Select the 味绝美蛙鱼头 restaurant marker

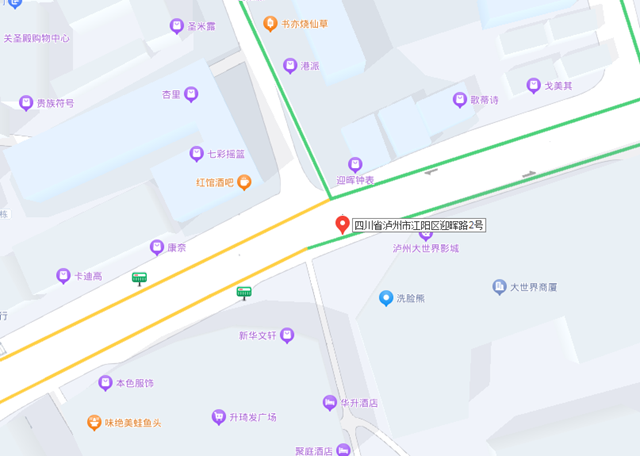93,423
